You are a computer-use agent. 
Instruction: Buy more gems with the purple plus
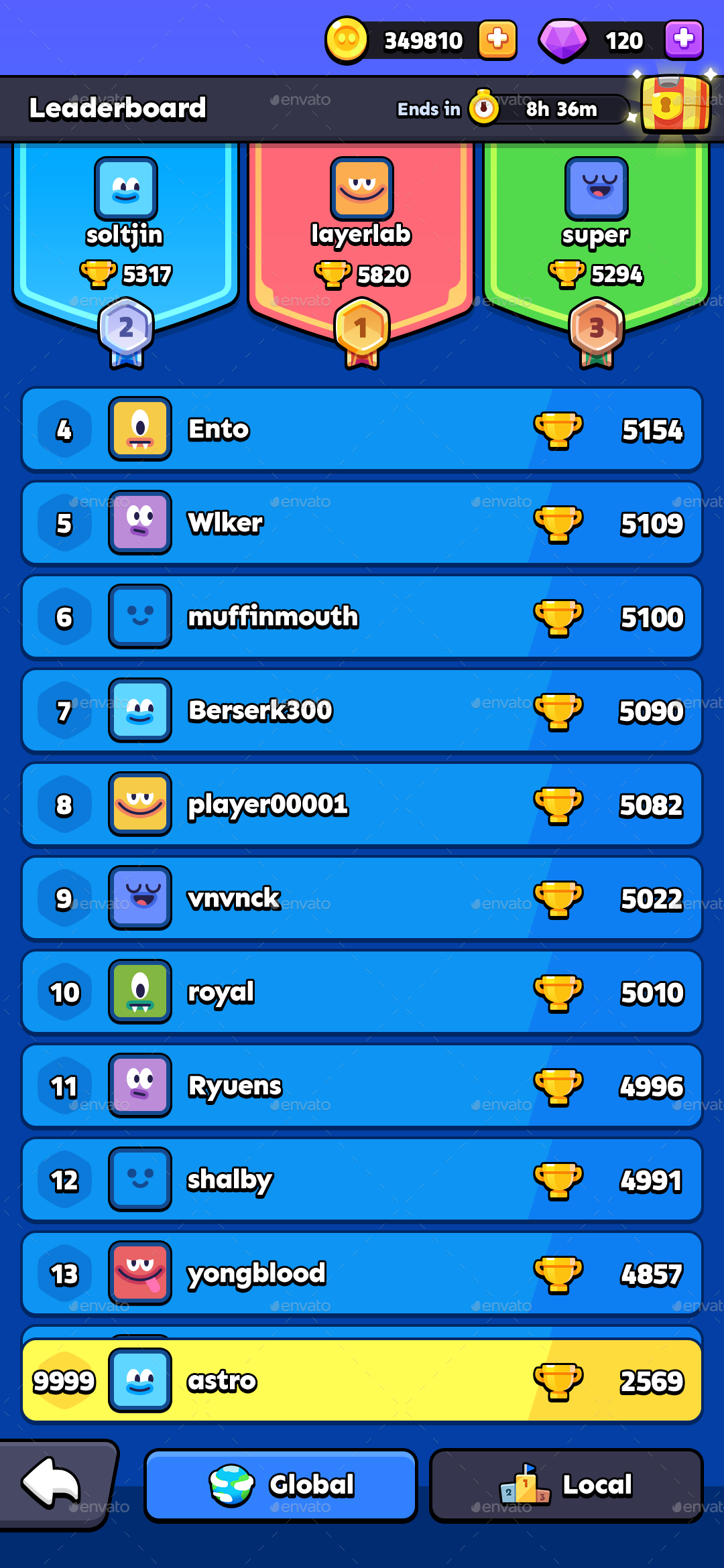[x=683, y=40]
